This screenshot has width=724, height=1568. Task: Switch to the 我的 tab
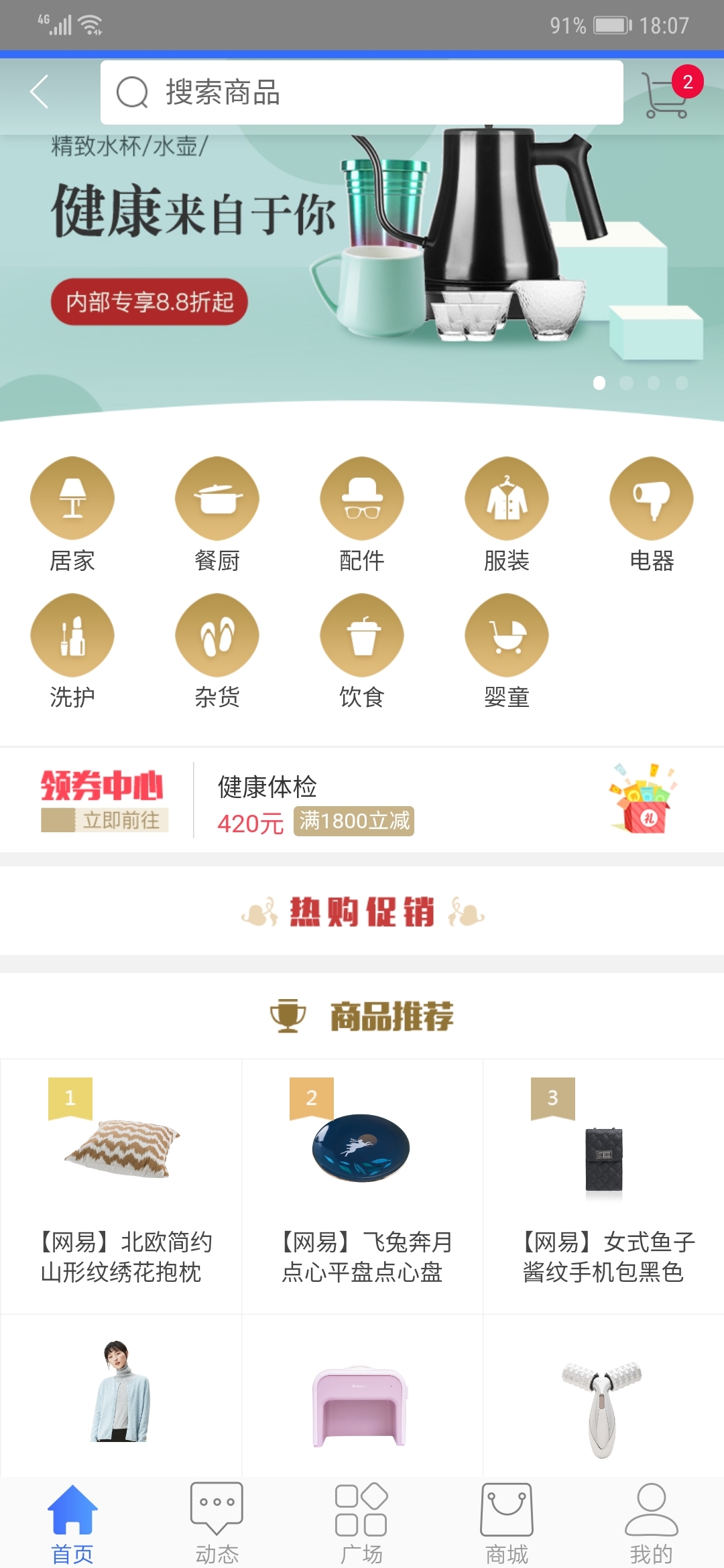coord(652,1522)
